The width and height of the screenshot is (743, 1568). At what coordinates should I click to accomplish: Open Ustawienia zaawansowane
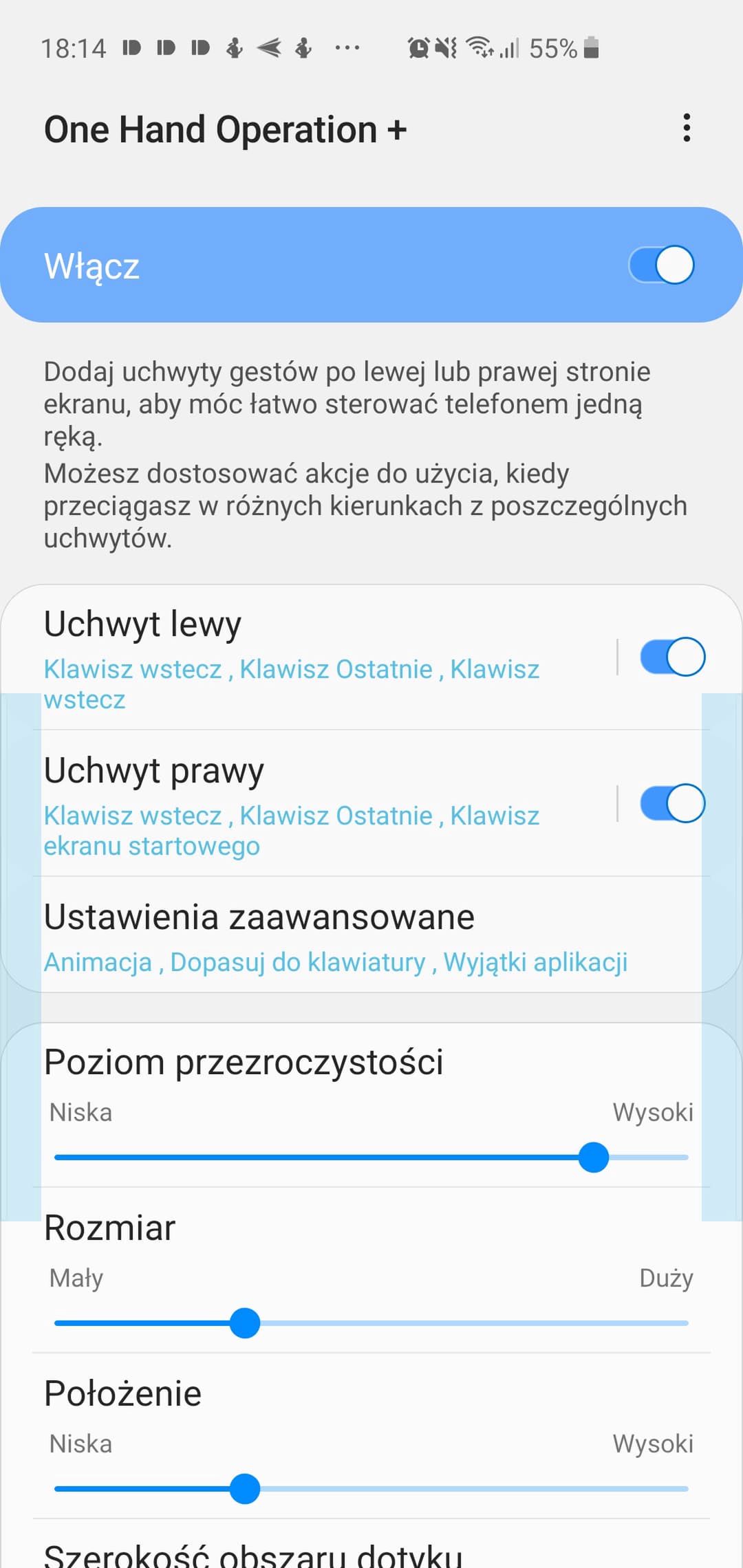(x=371, y=935)
